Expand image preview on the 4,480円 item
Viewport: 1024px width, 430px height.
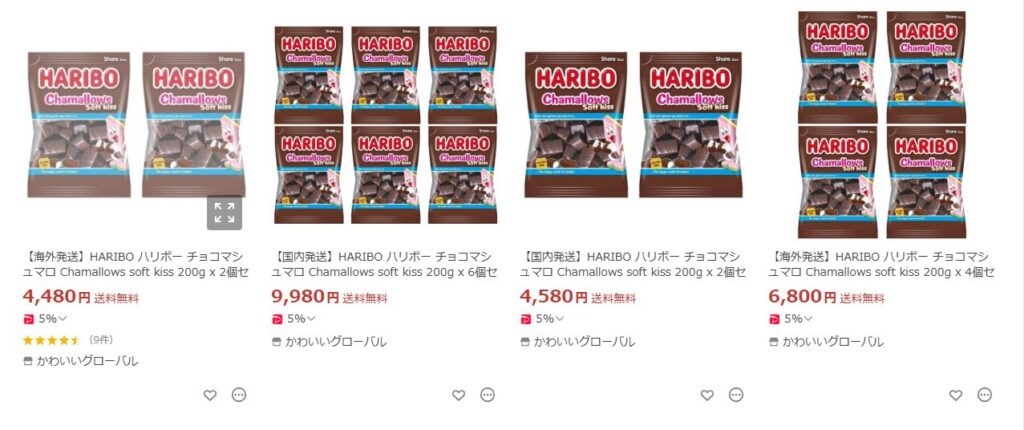(224, 213)
